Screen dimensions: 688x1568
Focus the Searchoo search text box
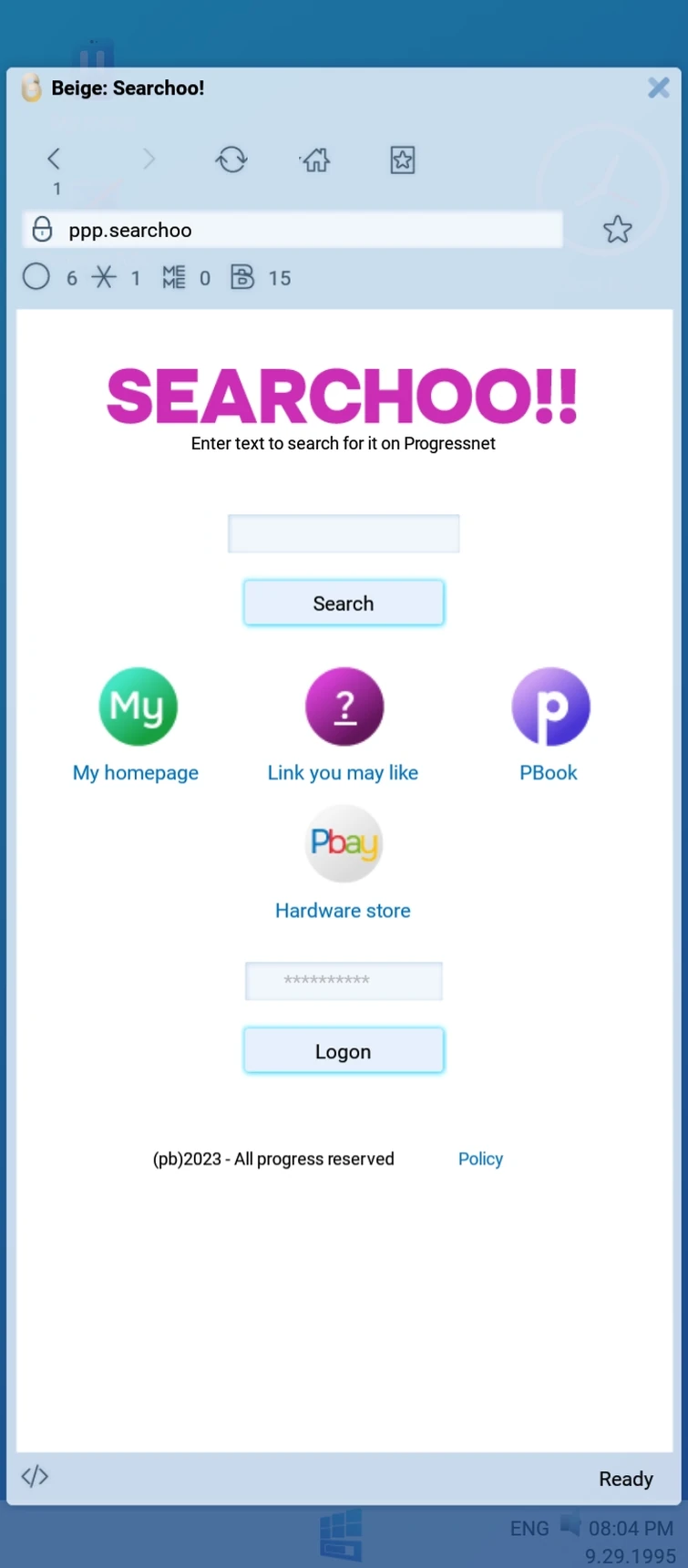point(344,533)
